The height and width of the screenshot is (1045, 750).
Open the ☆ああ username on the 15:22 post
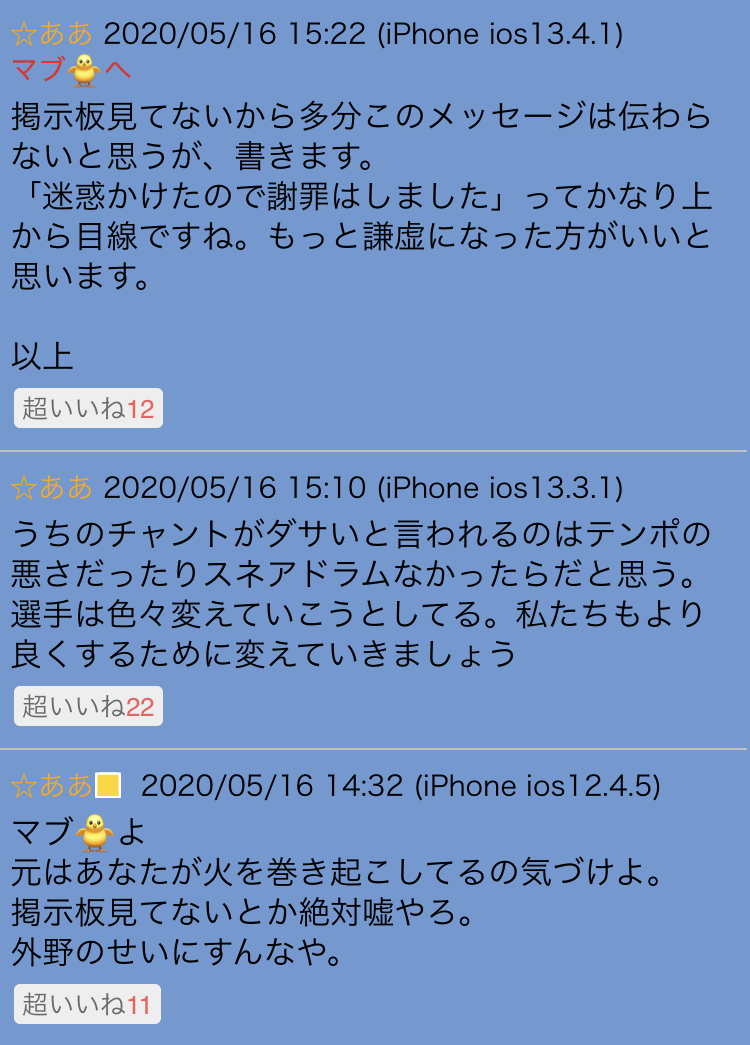tap(52, 35)
